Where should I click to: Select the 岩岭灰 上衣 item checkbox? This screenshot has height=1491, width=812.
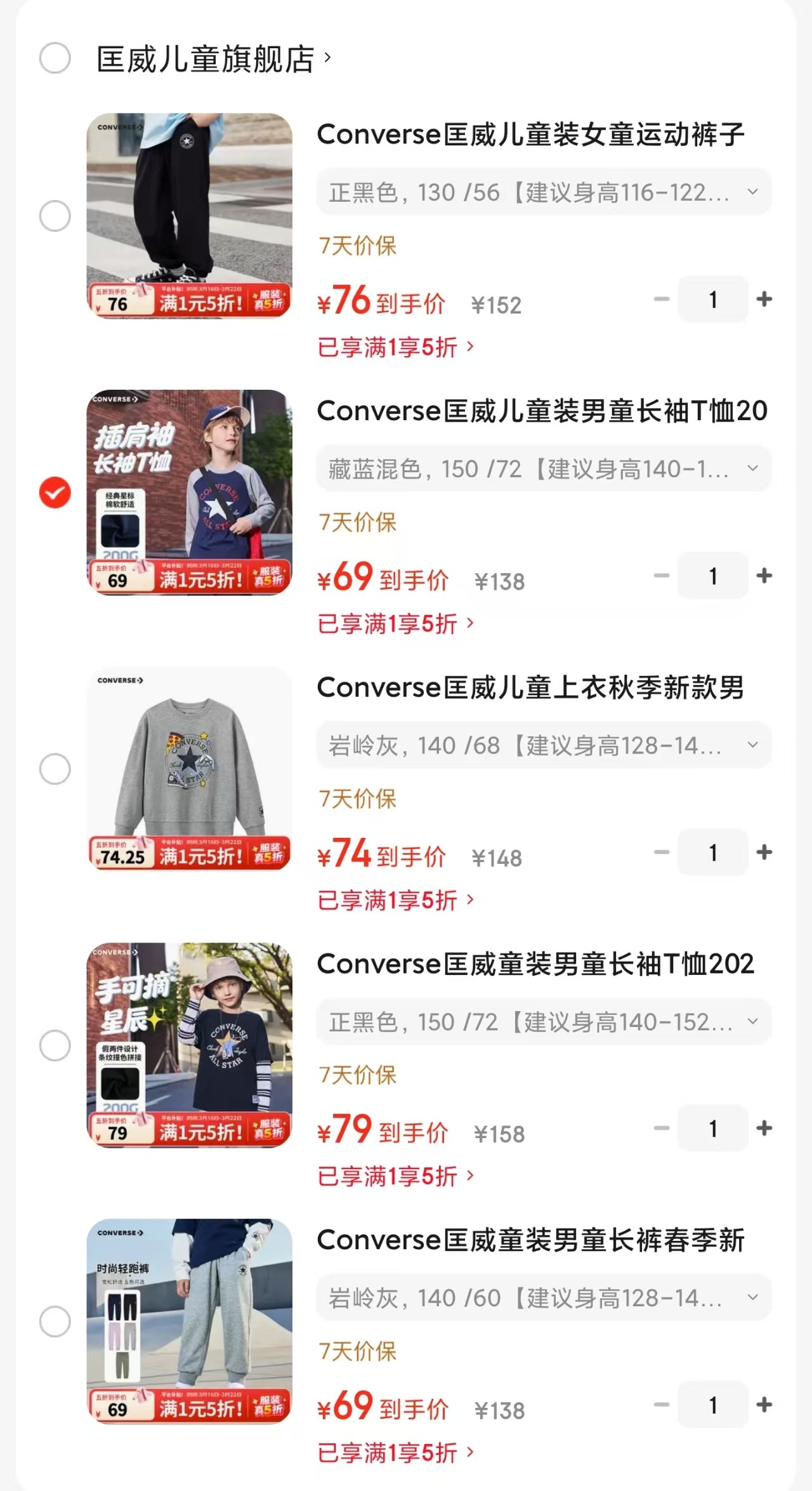coord(55,769)
